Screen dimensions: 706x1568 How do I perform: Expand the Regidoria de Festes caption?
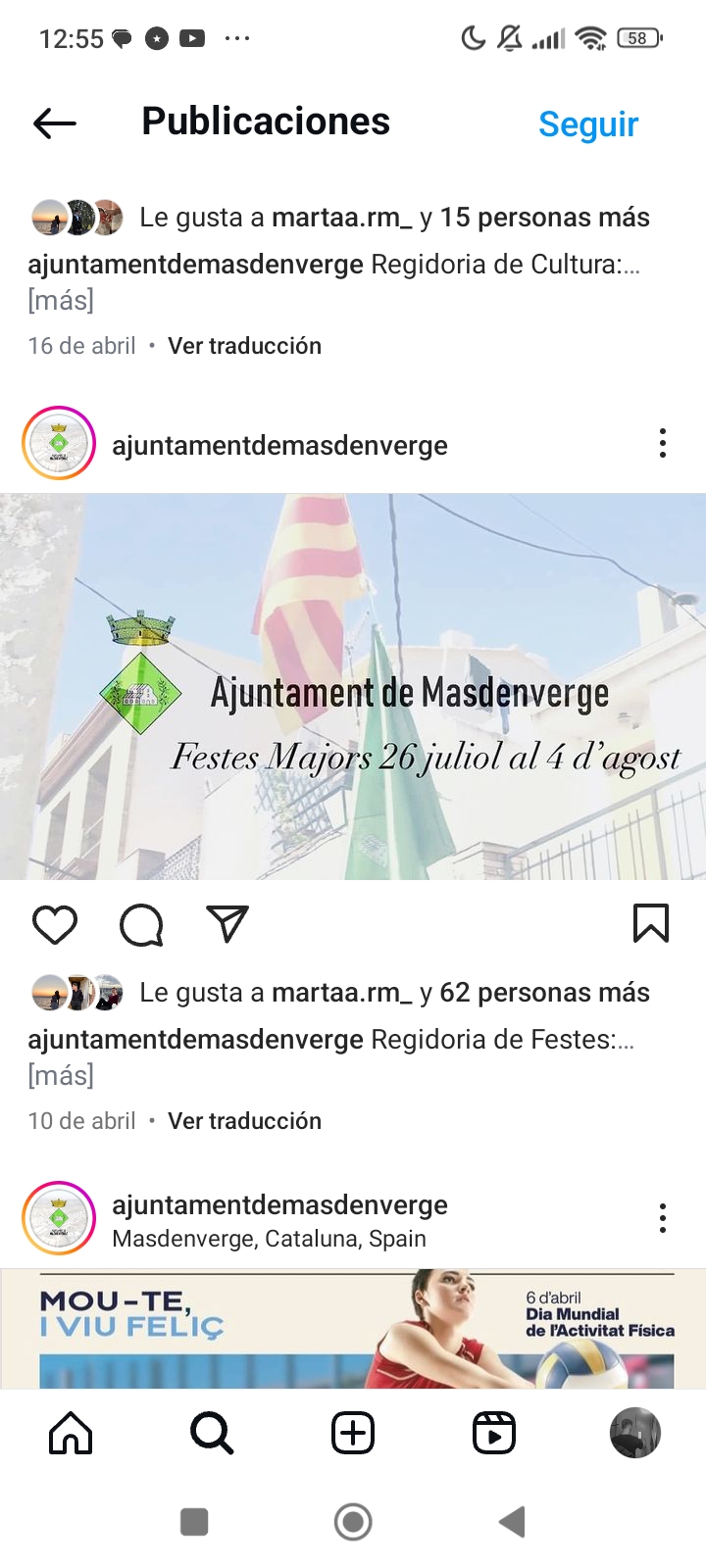click(61, 1075)
